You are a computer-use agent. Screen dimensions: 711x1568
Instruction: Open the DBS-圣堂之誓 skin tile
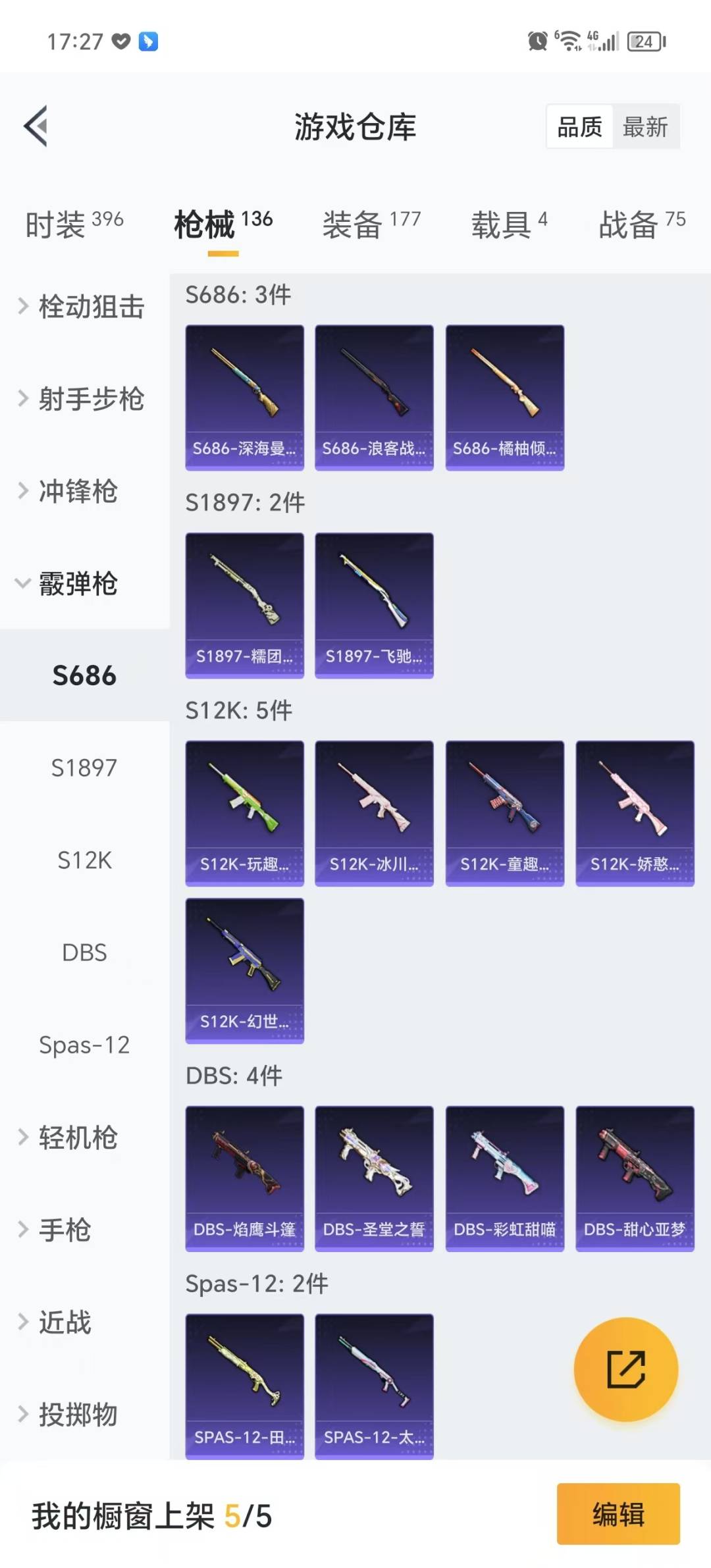pos(374,1178)
